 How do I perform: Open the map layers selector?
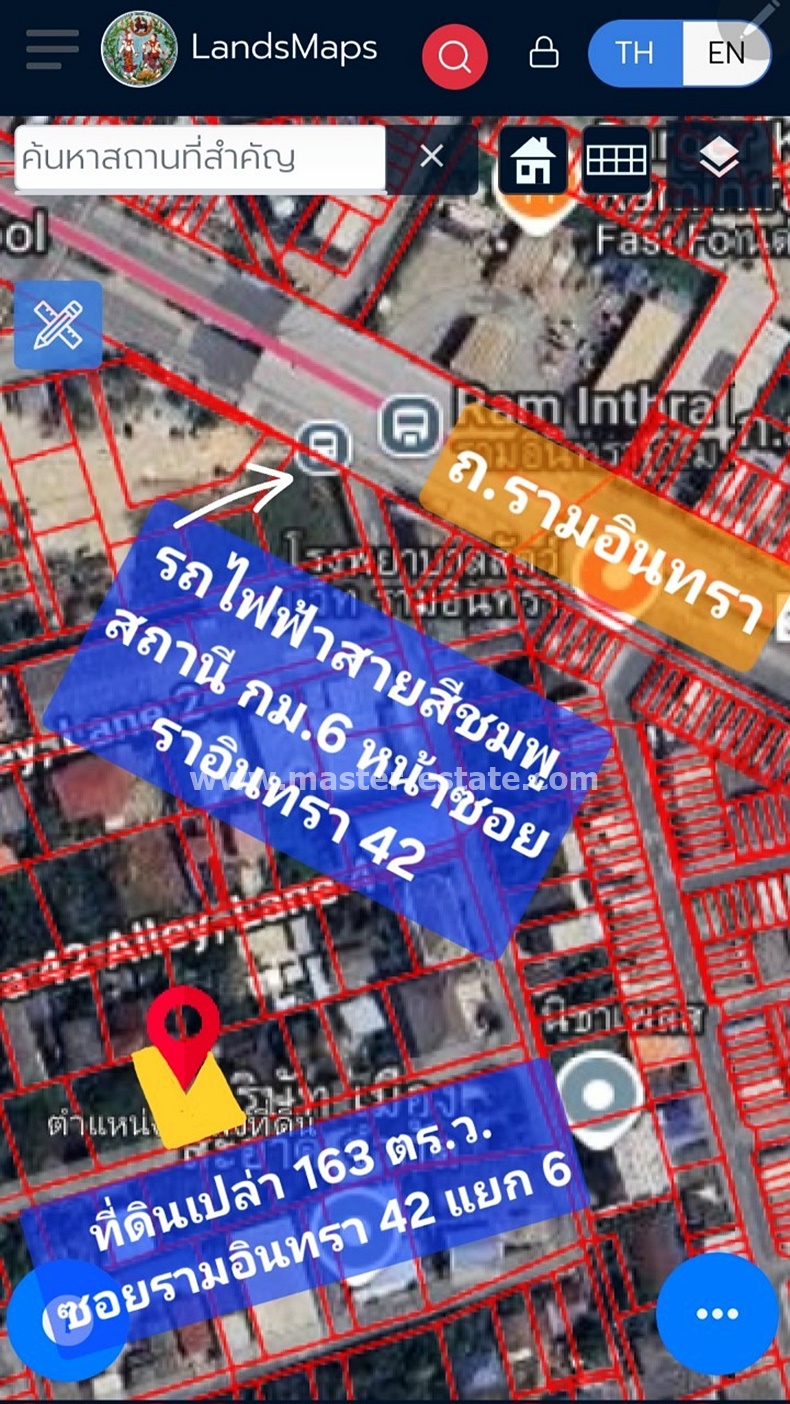point(719,159)
